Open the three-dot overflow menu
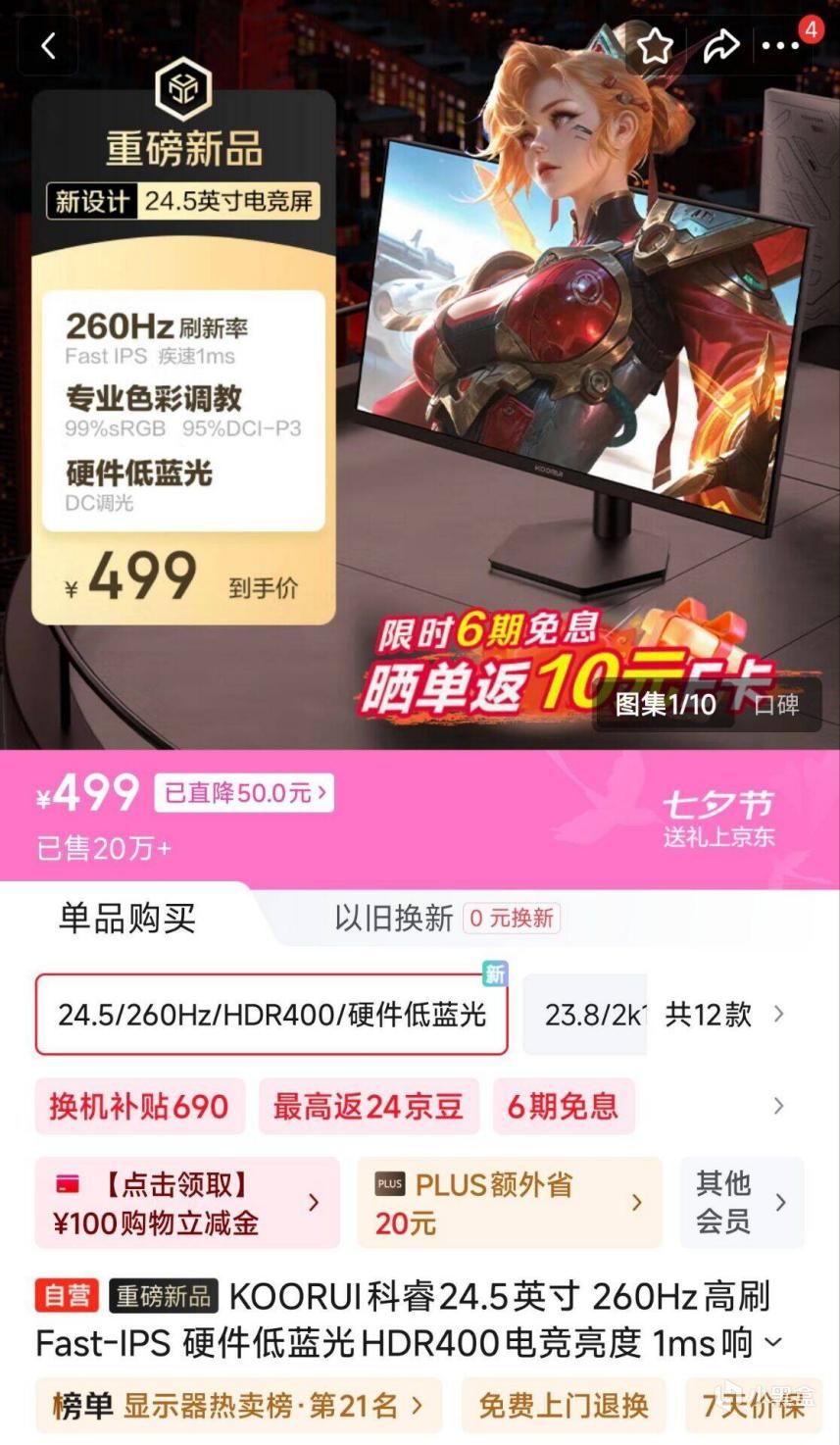 (781, 46)
